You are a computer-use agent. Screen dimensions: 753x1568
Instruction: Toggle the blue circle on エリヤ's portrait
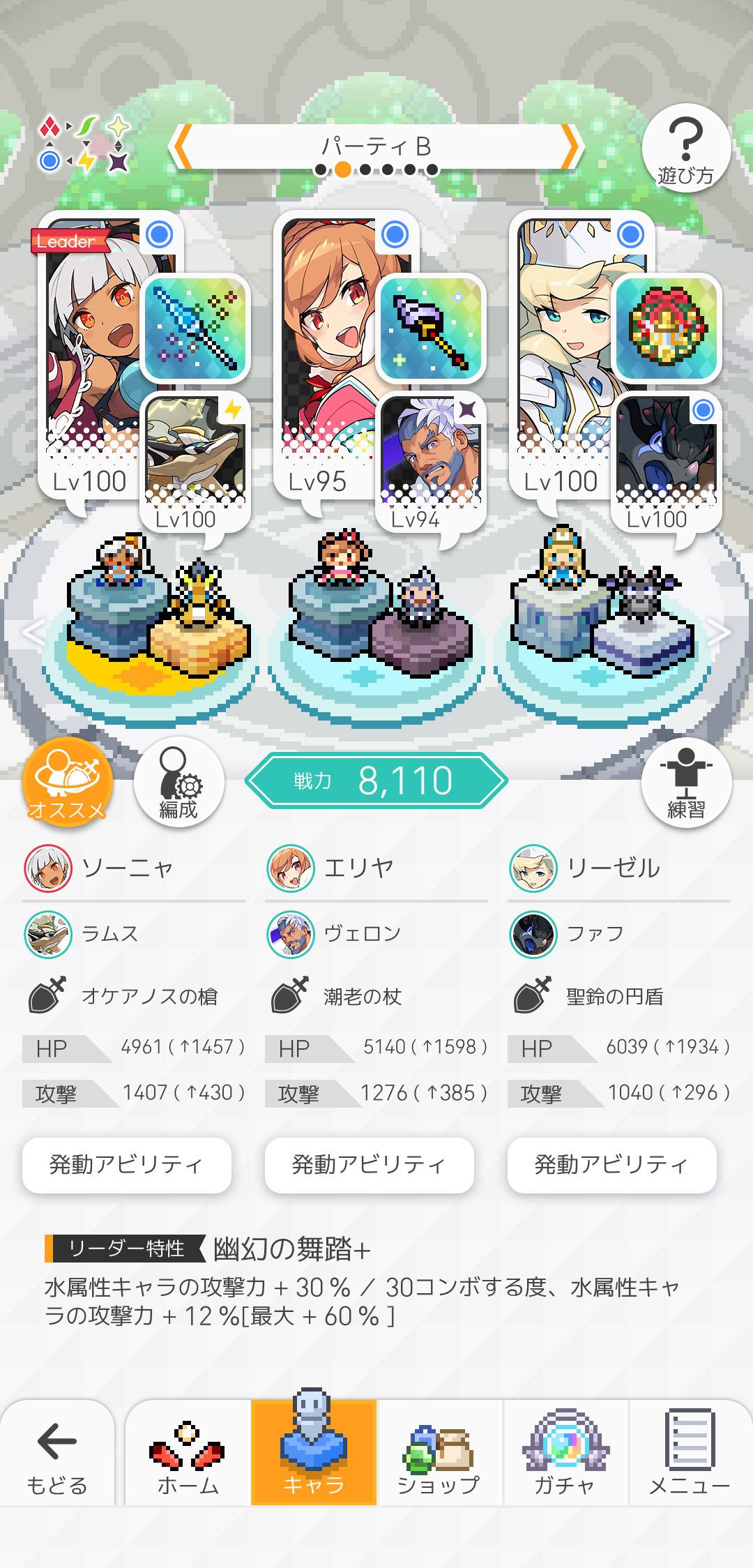click(x=395, y=235)
